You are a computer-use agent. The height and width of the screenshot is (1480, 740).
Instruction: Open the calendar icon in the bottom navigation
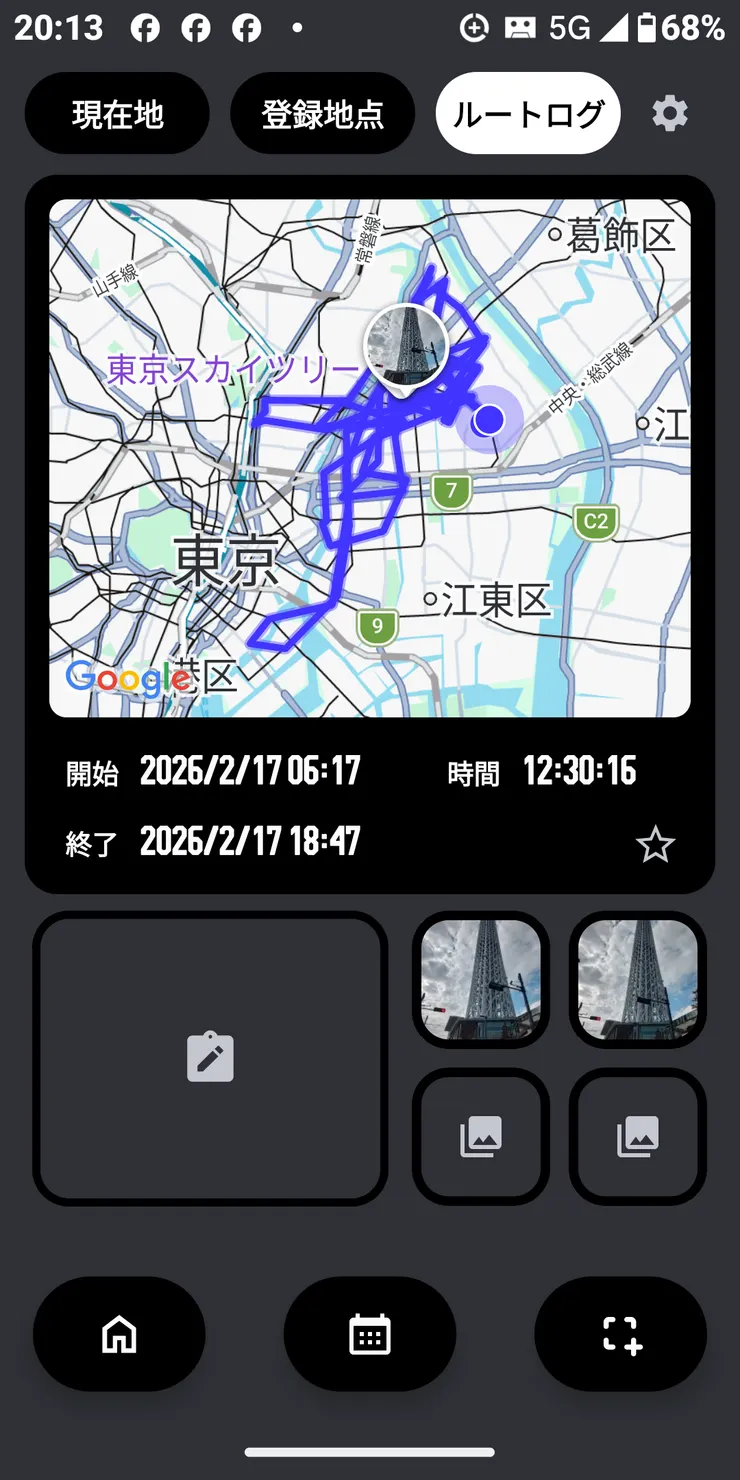pos(370,1335)
